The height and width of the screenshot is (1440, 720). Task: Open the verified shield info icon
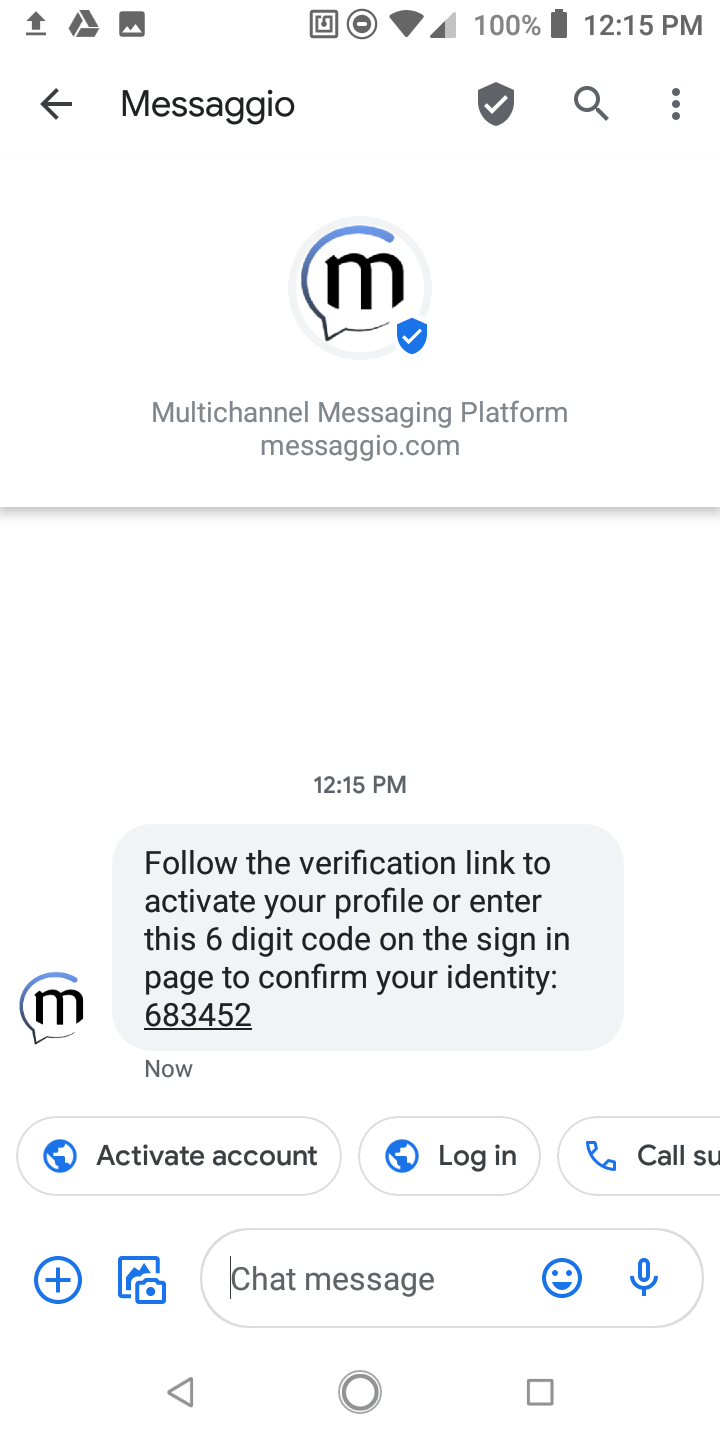495,104
